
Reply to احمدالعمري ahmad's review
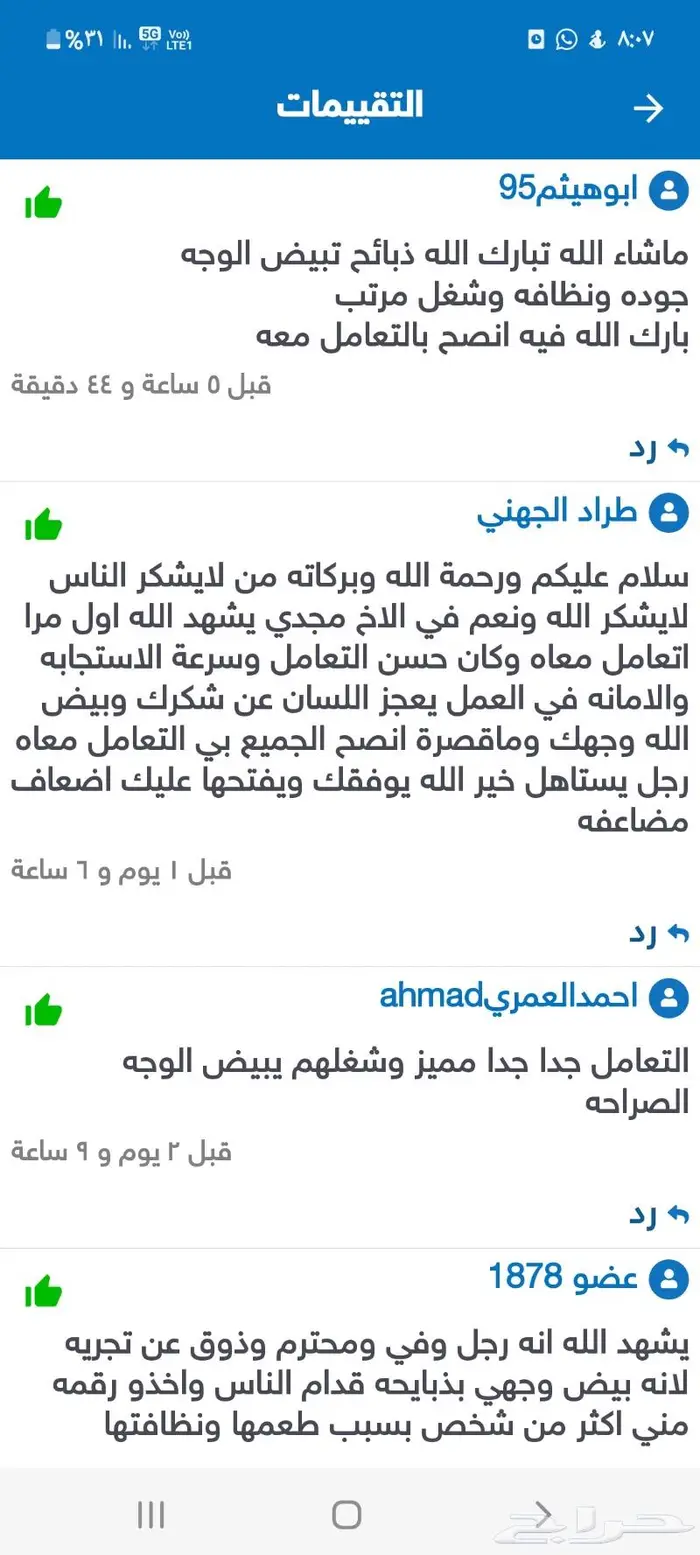660,1215
